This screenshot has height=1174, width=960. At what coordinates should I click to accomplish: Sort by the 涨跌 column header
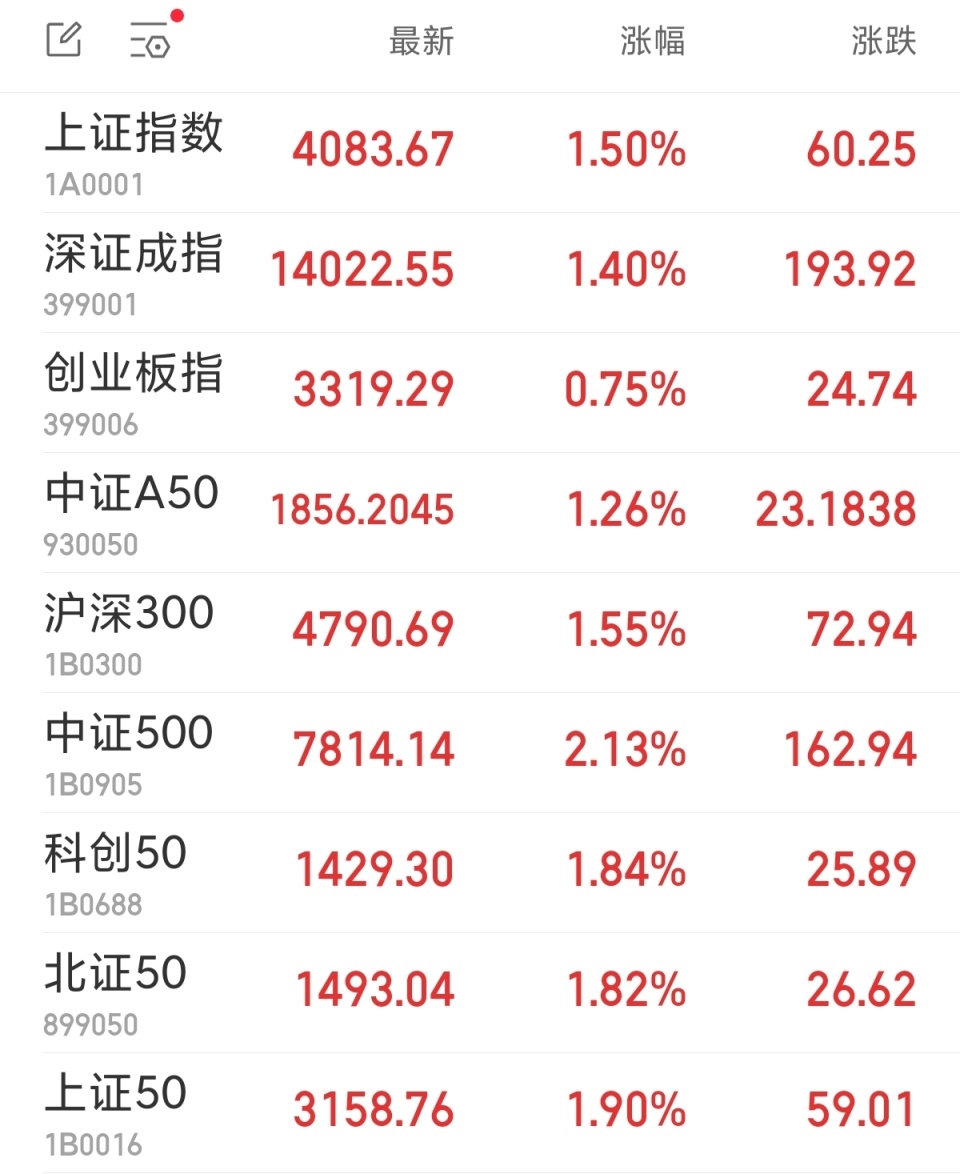click(x=884, y=43)
